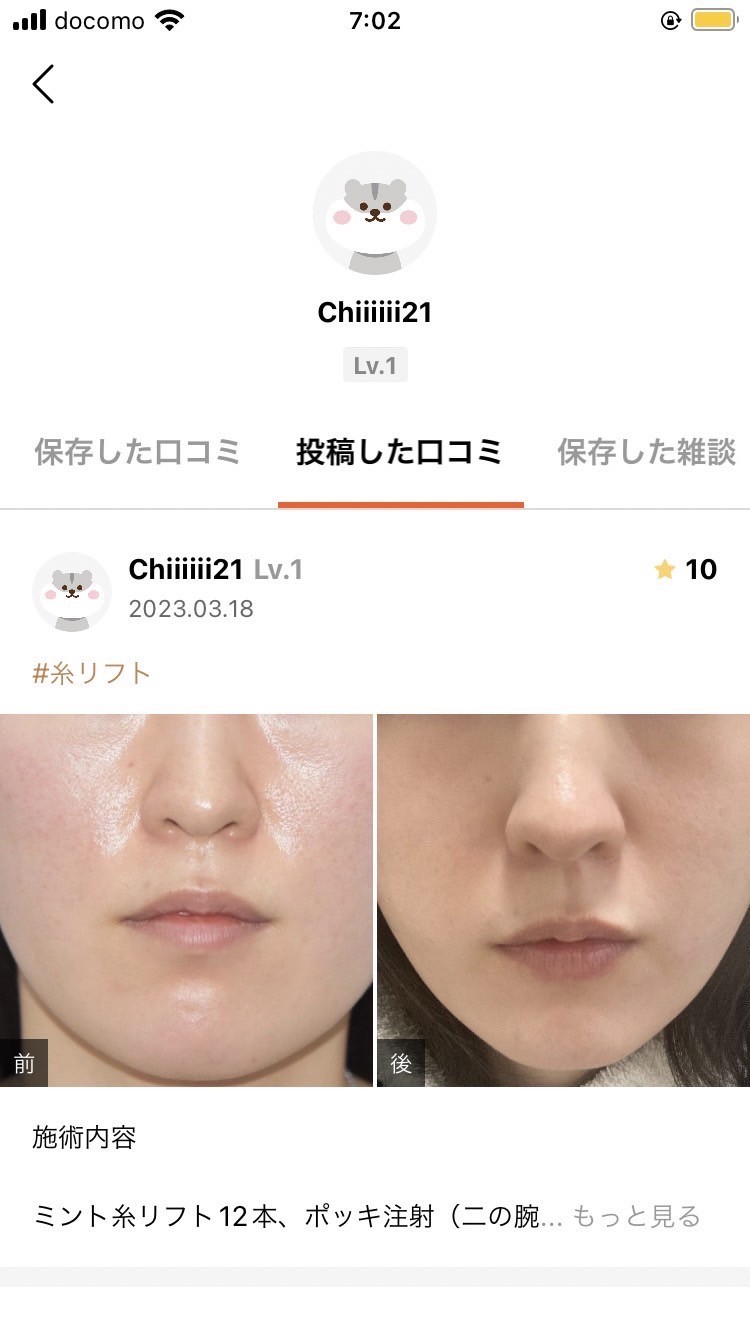Open the #糸リフト hashtag

click(x=92, y=673)
